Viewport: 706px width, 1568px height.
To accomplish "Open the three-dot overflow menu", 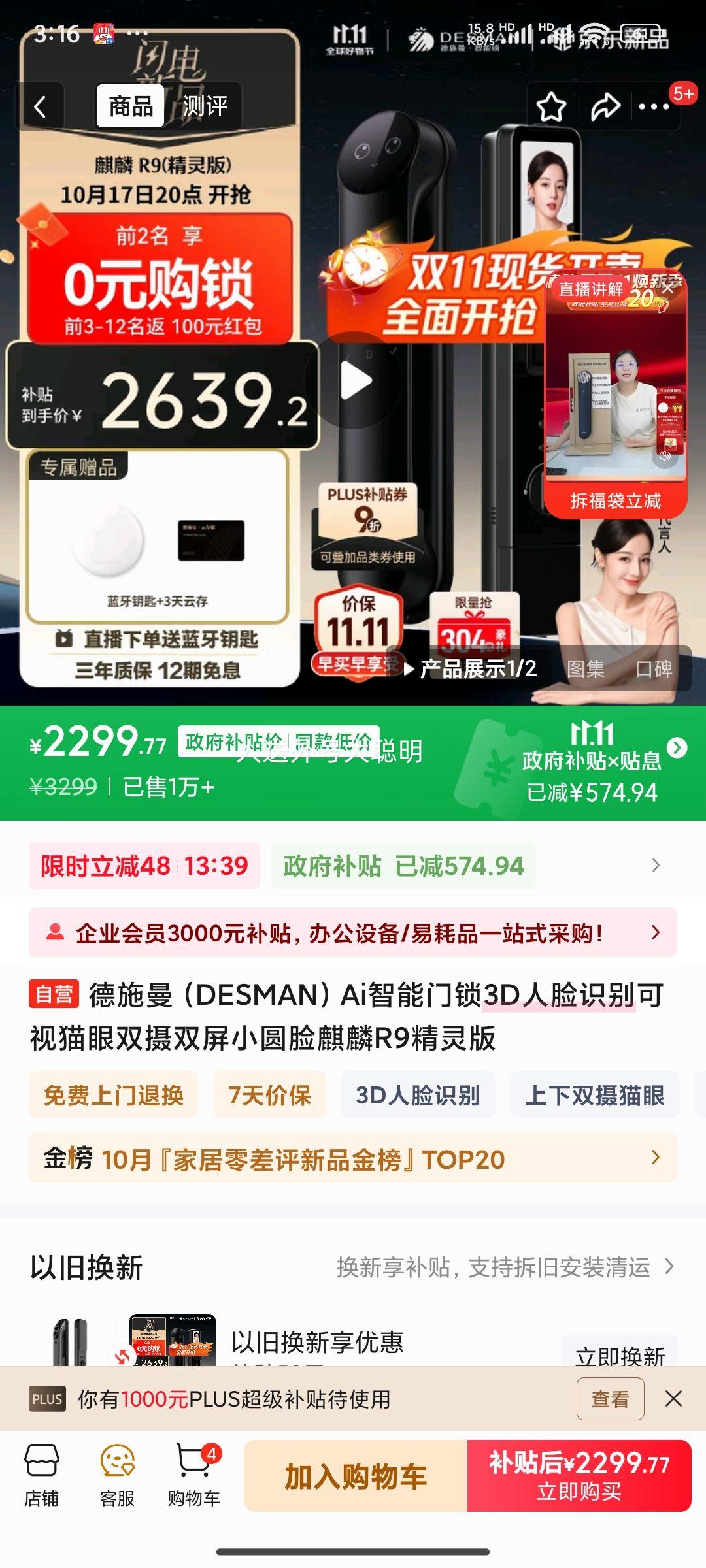I will (654, 106).
